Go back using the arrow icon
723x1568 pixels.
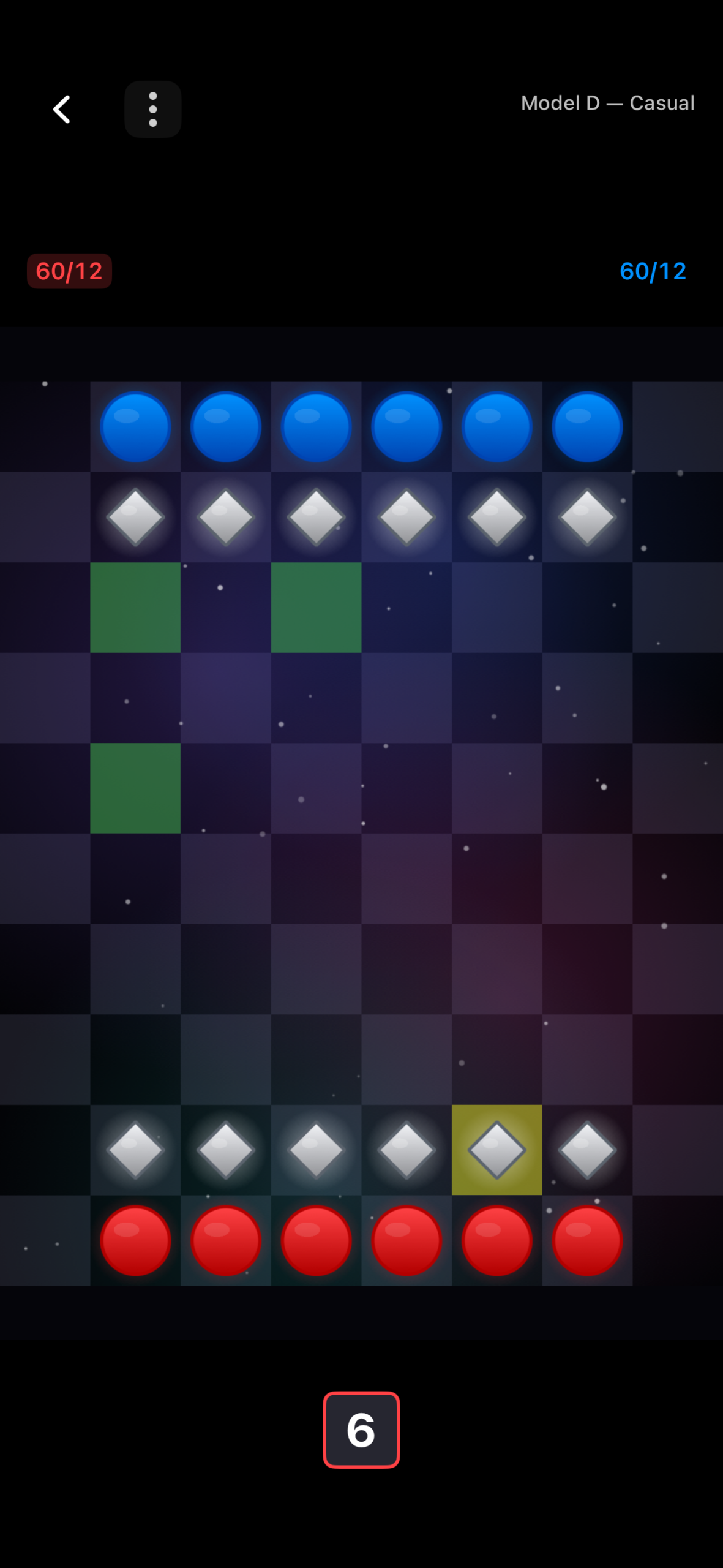(62, 110)
